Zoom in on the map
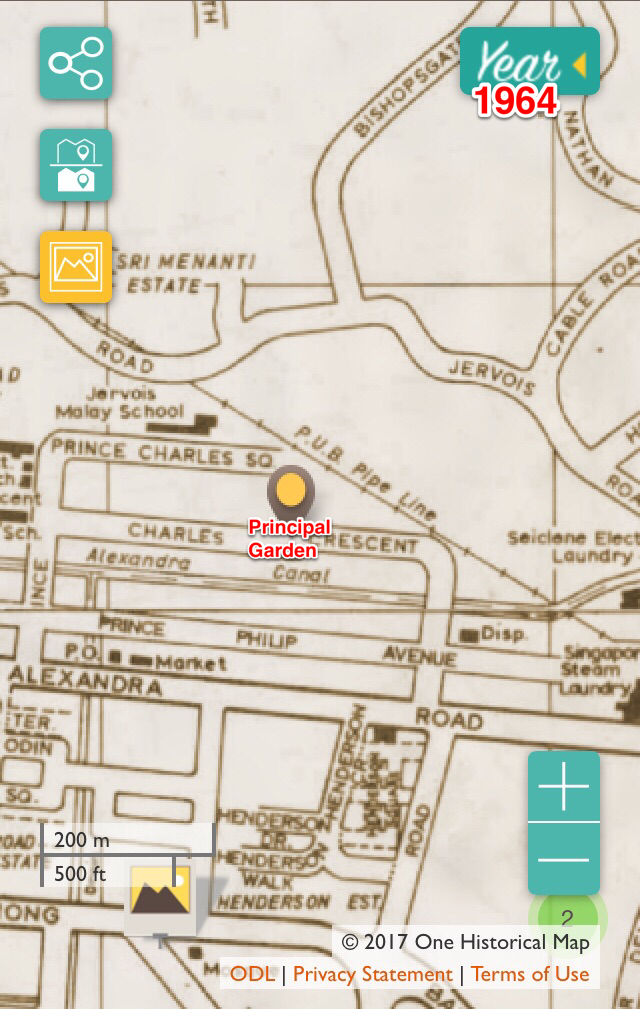Screen dimensions: 640x1009 click(564, 788)
